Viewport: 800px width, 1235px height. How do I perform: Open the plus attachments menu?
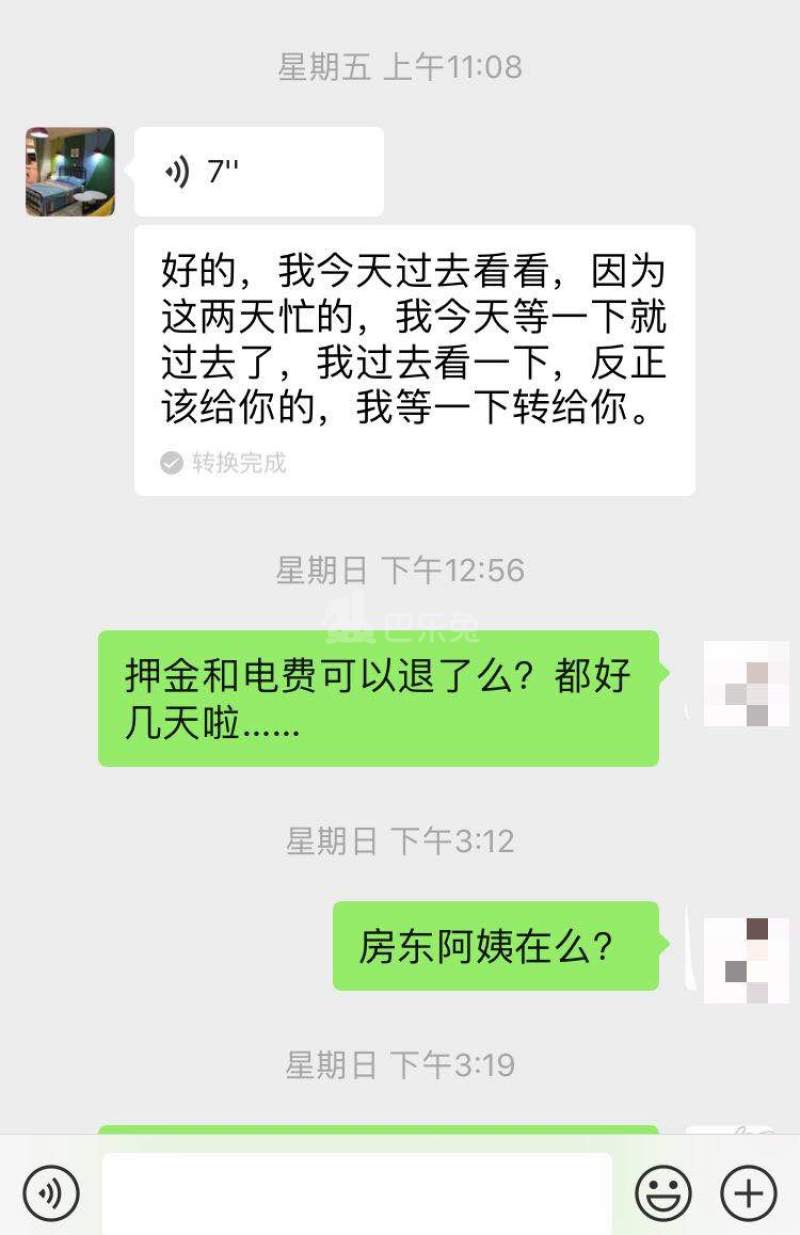[x=748, y=1193]
